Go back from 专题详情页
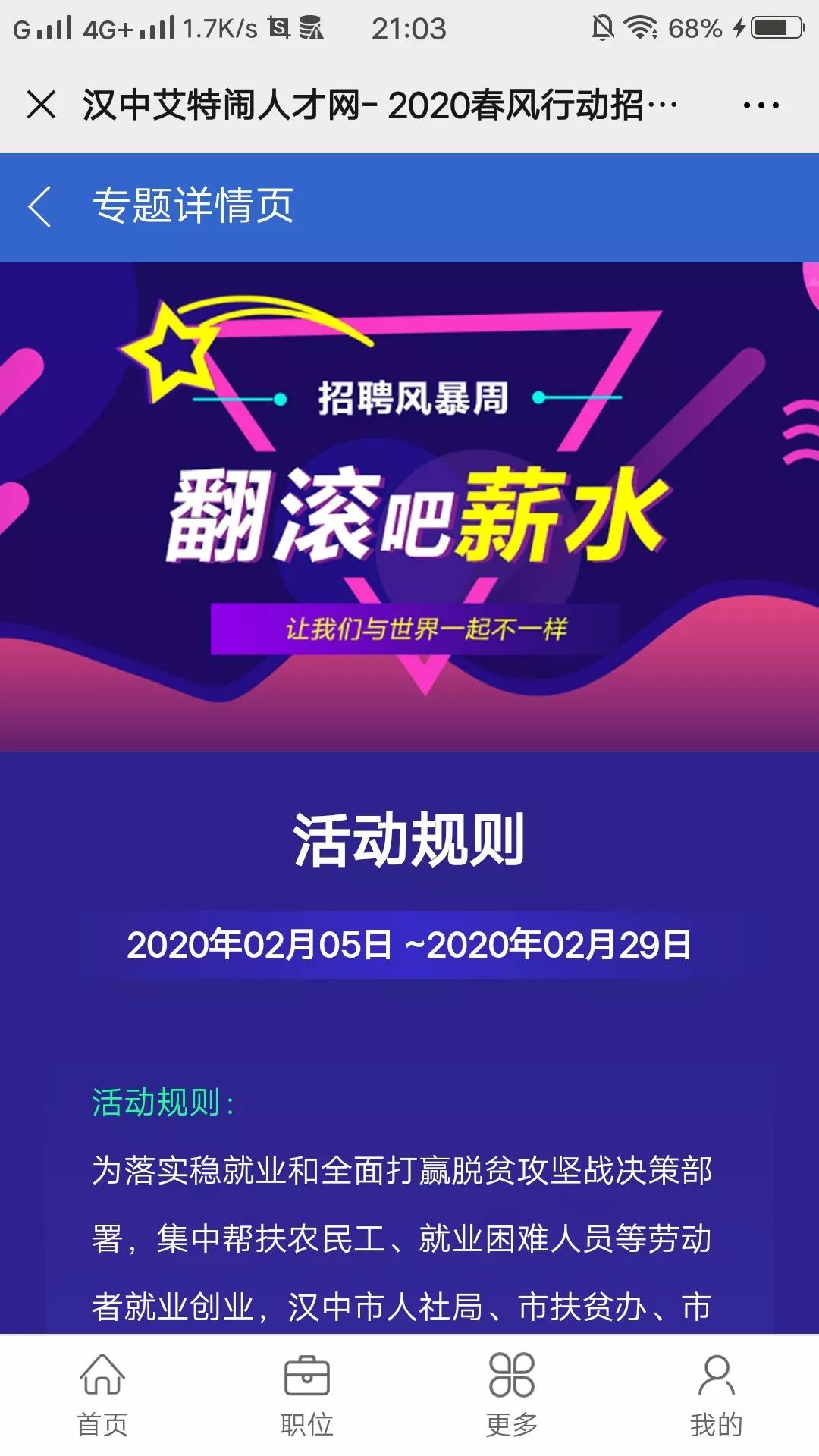This screenshot has height=1456, width=819. (39, 206)
